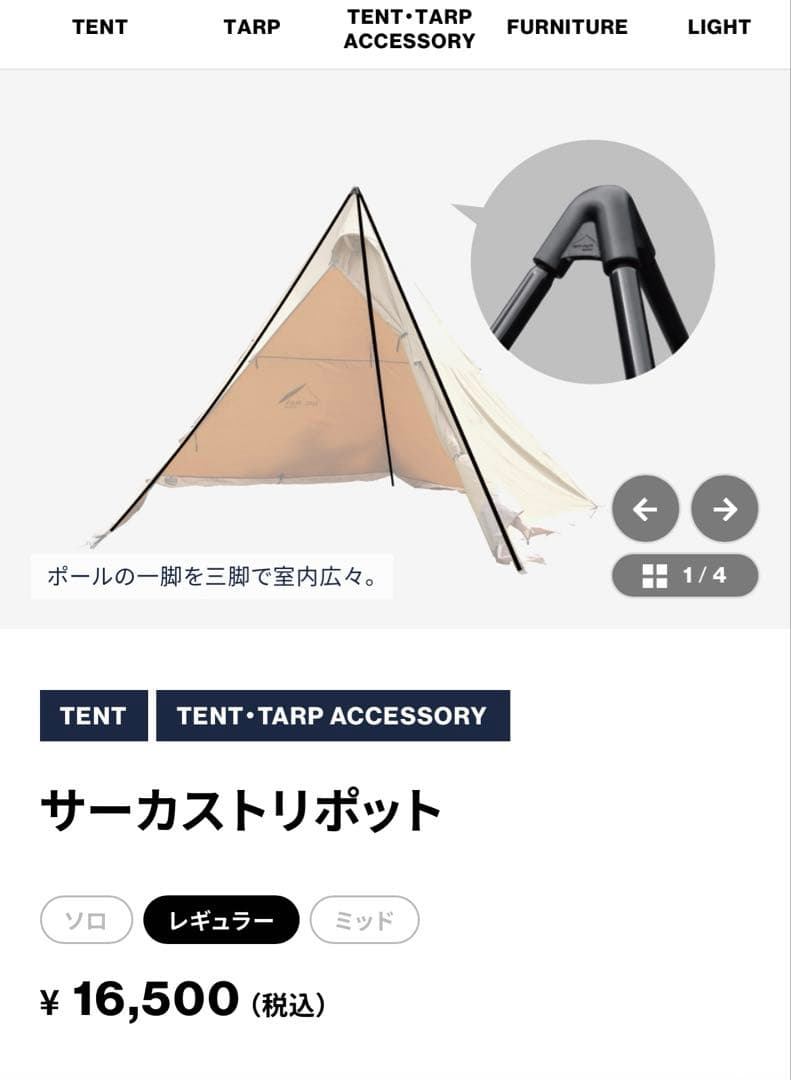Open the TENT navigation menu
Screen dimensions: 791x1080
98,27
